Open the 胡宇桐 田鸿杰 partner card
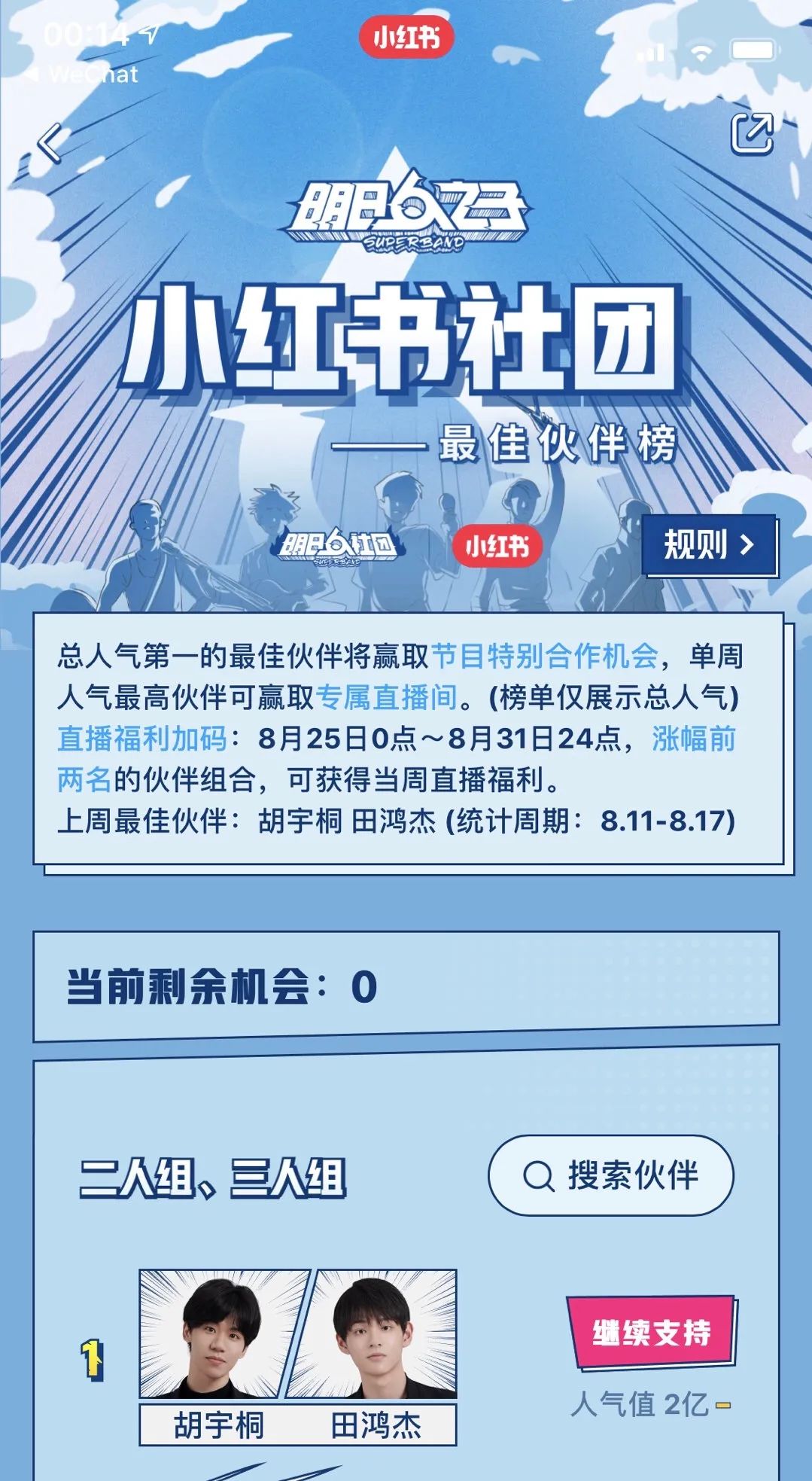 298,1355
